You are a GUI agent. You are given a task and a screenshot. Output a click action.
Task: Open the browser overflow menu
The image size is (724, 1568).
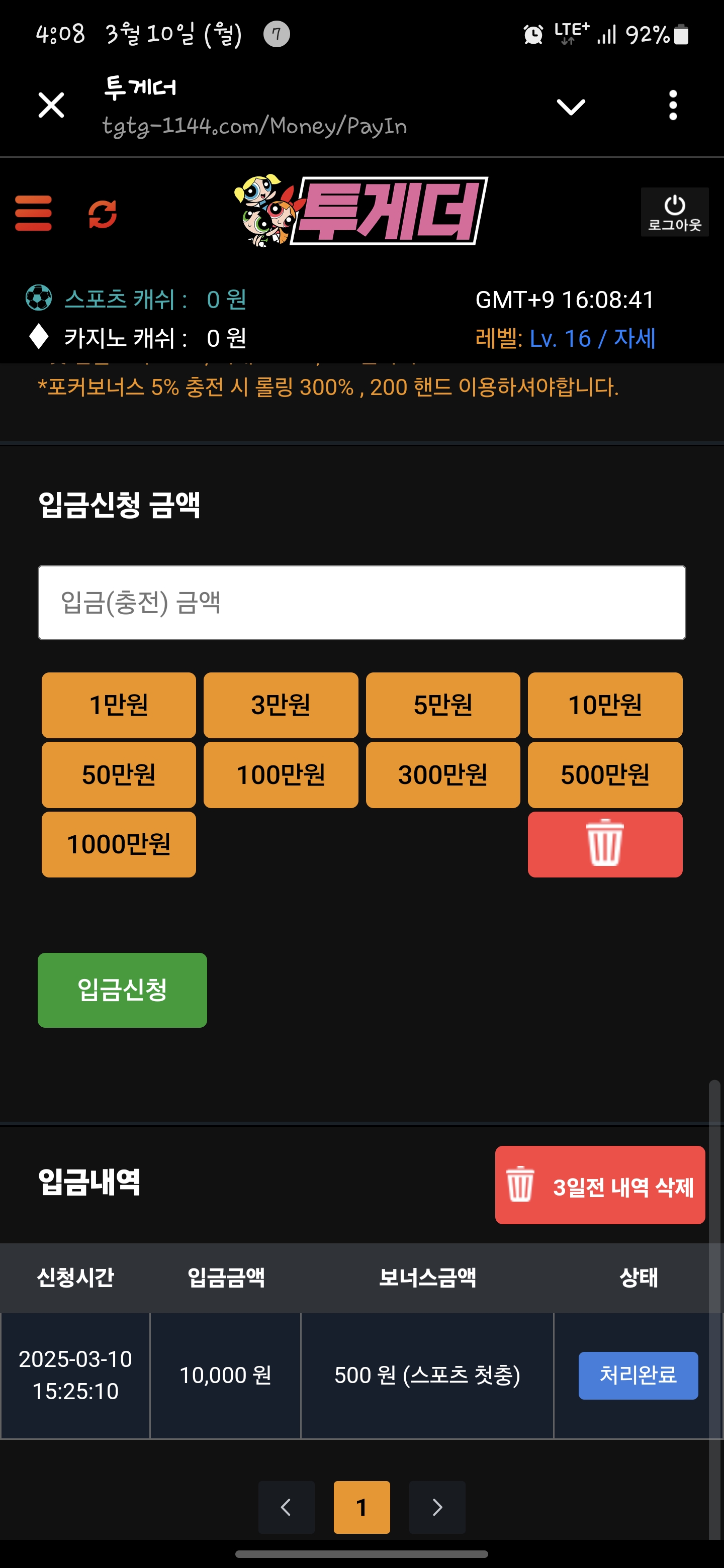tap(672, 106)
